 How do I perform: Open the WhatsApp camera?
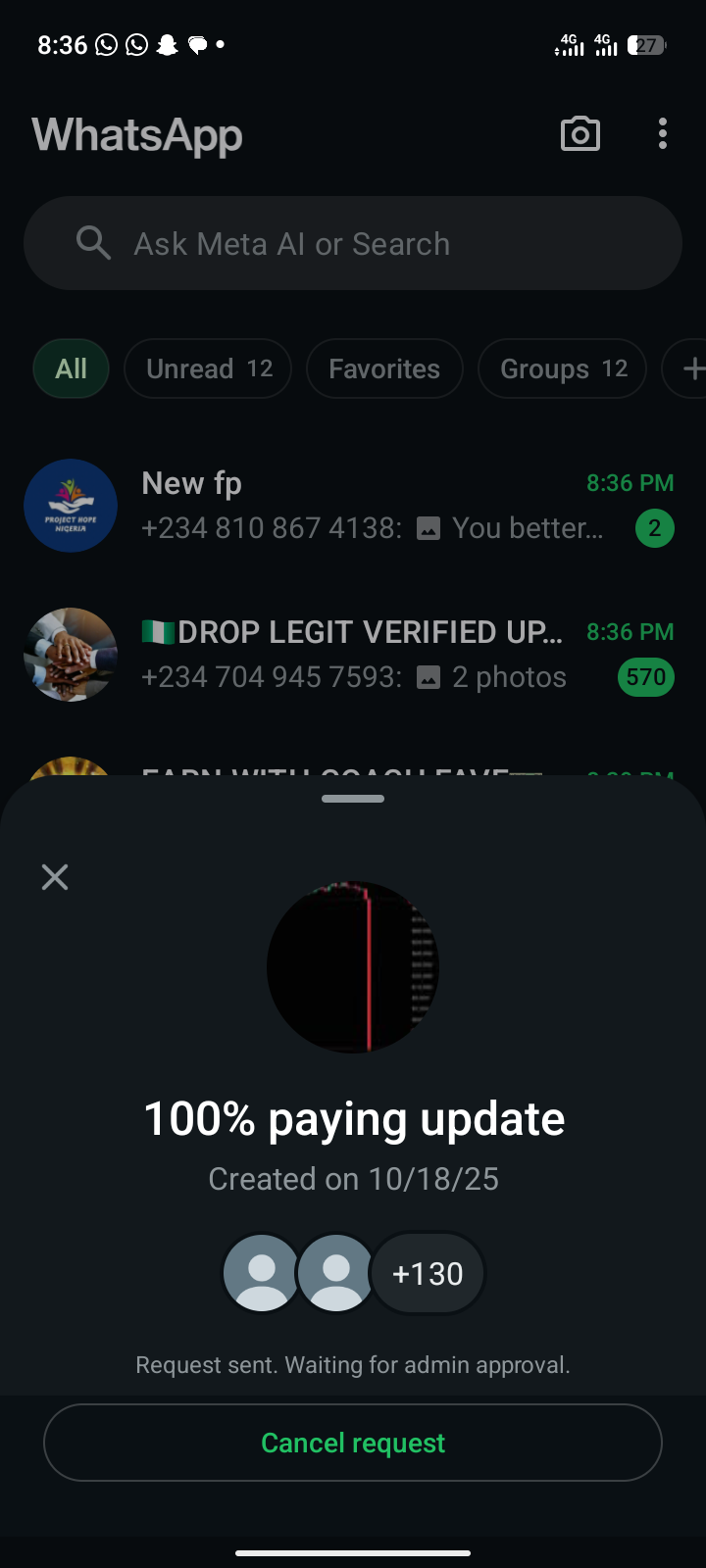[580, 134]
